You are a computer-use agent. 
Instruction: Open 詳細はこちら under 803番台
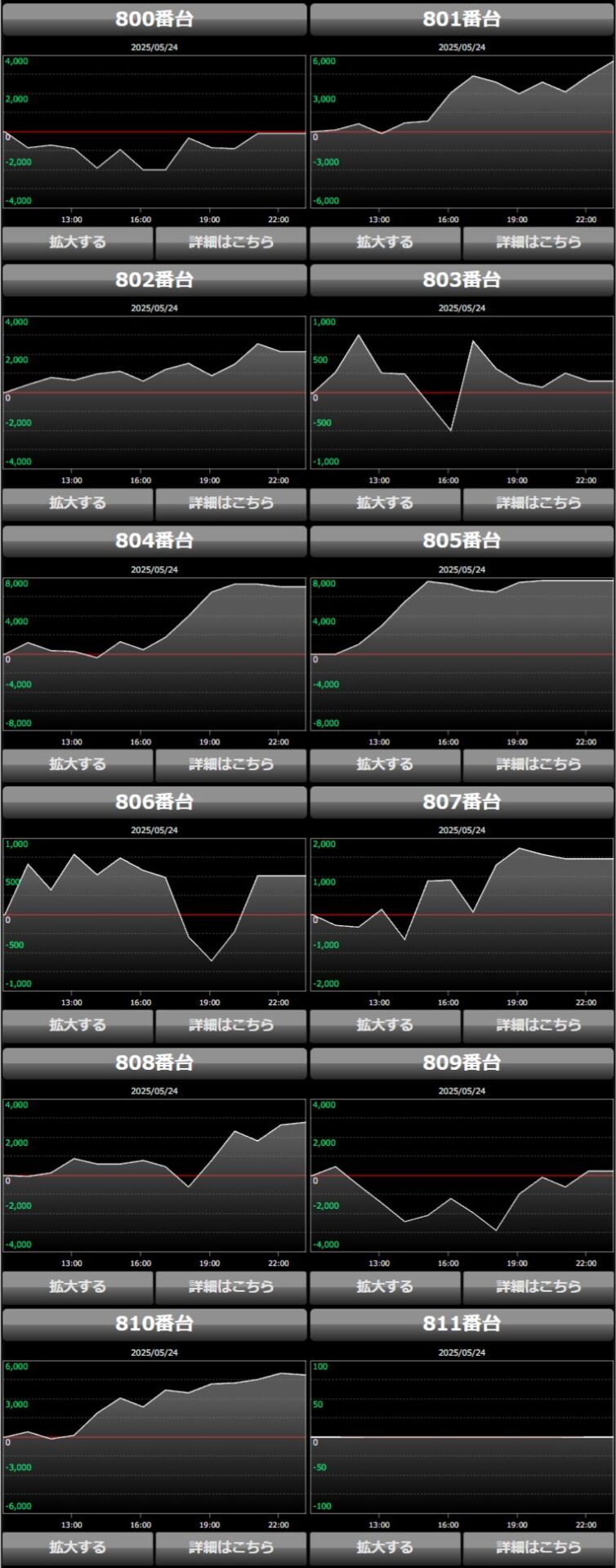(x=538, y=503)
